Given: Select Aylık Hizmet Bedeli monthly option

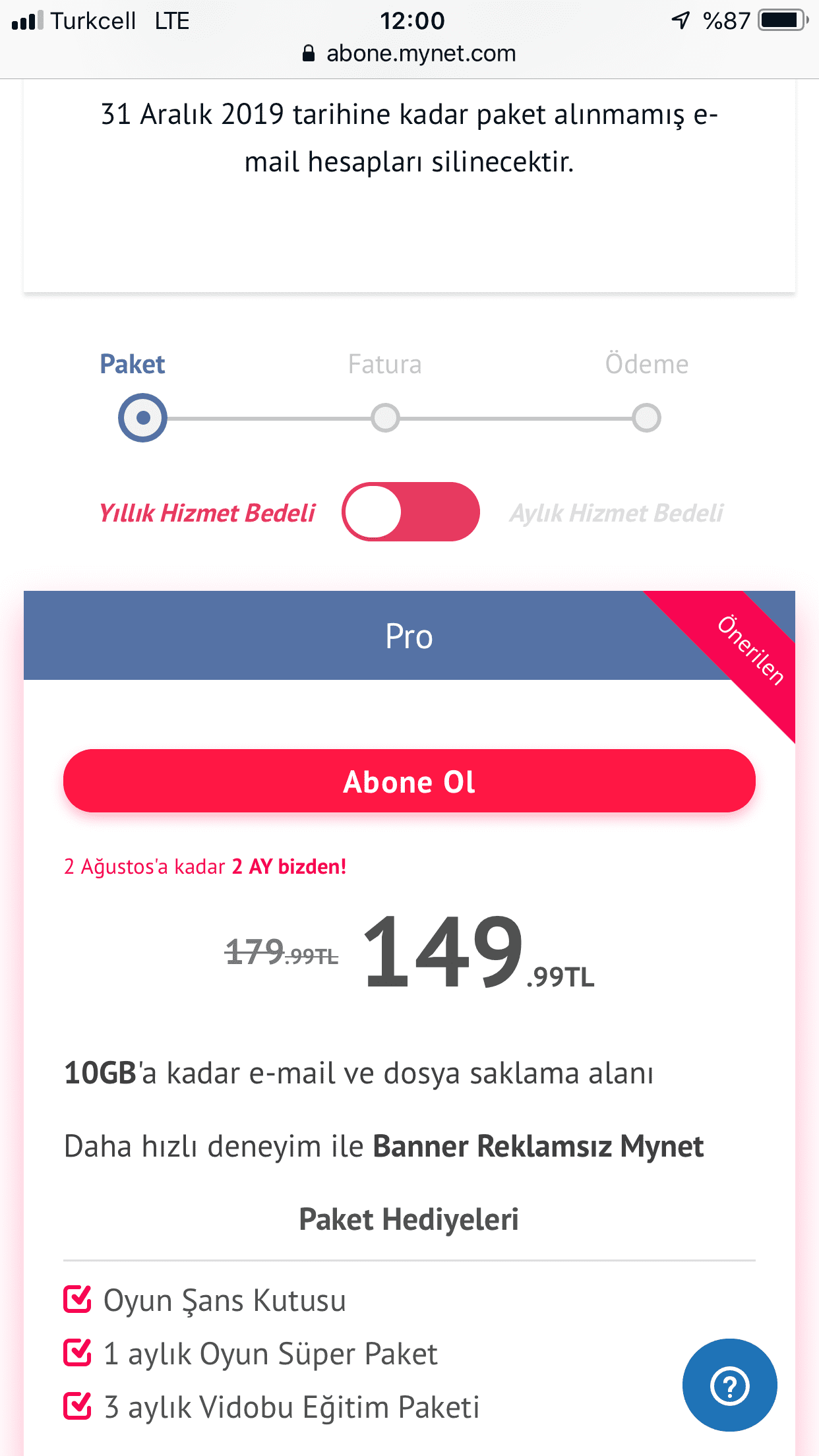Looking at the screenshot, I should 616,513.
